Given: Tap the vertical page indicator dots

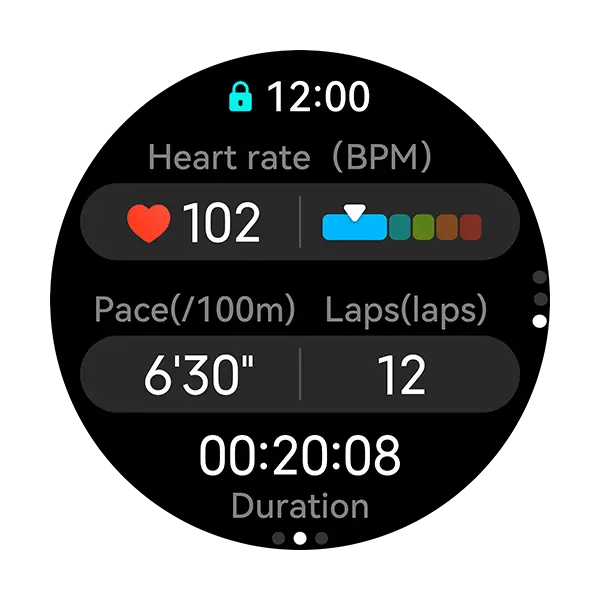Looking at the screenshot, I should [540, 299].
